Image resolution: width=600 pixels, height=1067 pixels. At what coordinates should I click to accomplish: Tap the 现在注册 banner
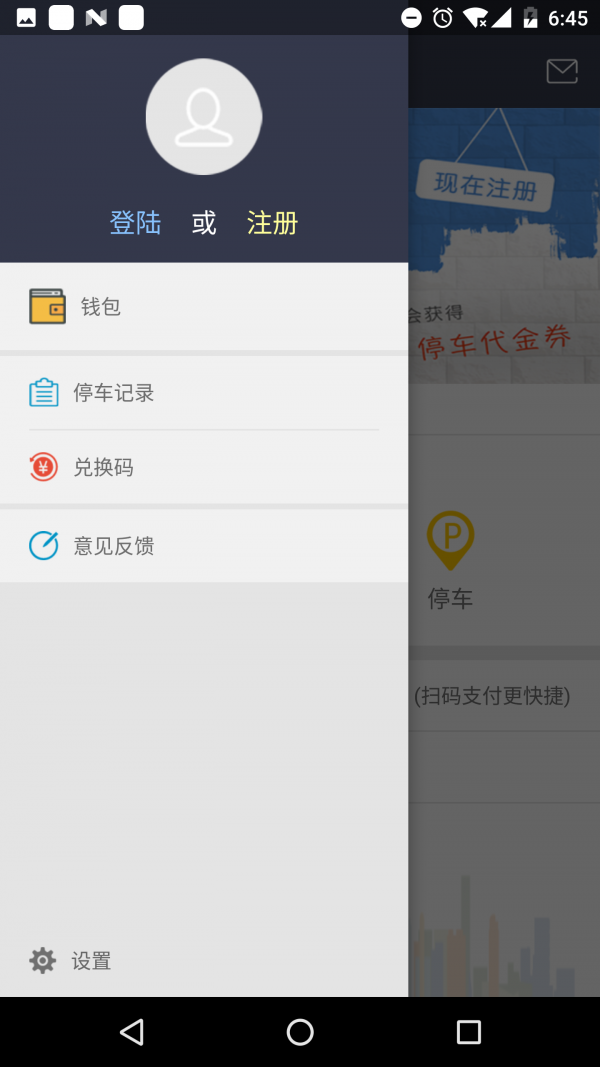tap(485, 185)
